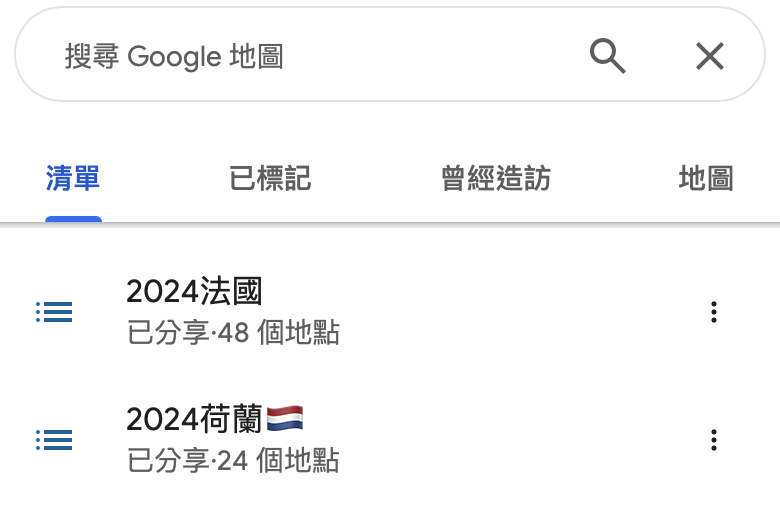Select the 清單 tab
Screen dimensions: 780x506
pyautogui.click(x=73, y=179)
